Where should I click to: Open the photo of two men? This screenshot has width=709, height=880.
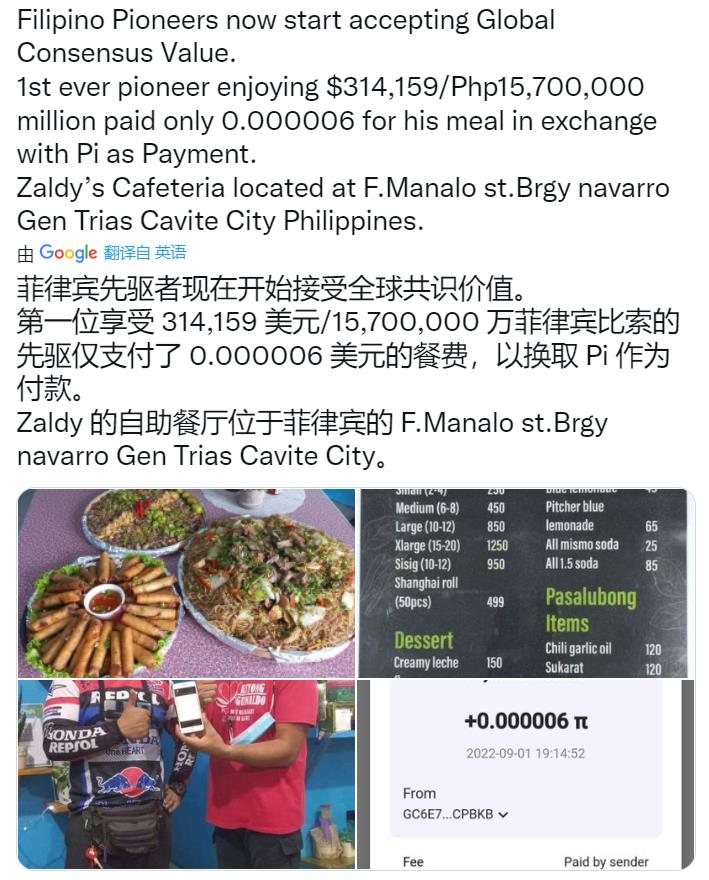pos(186,774)
